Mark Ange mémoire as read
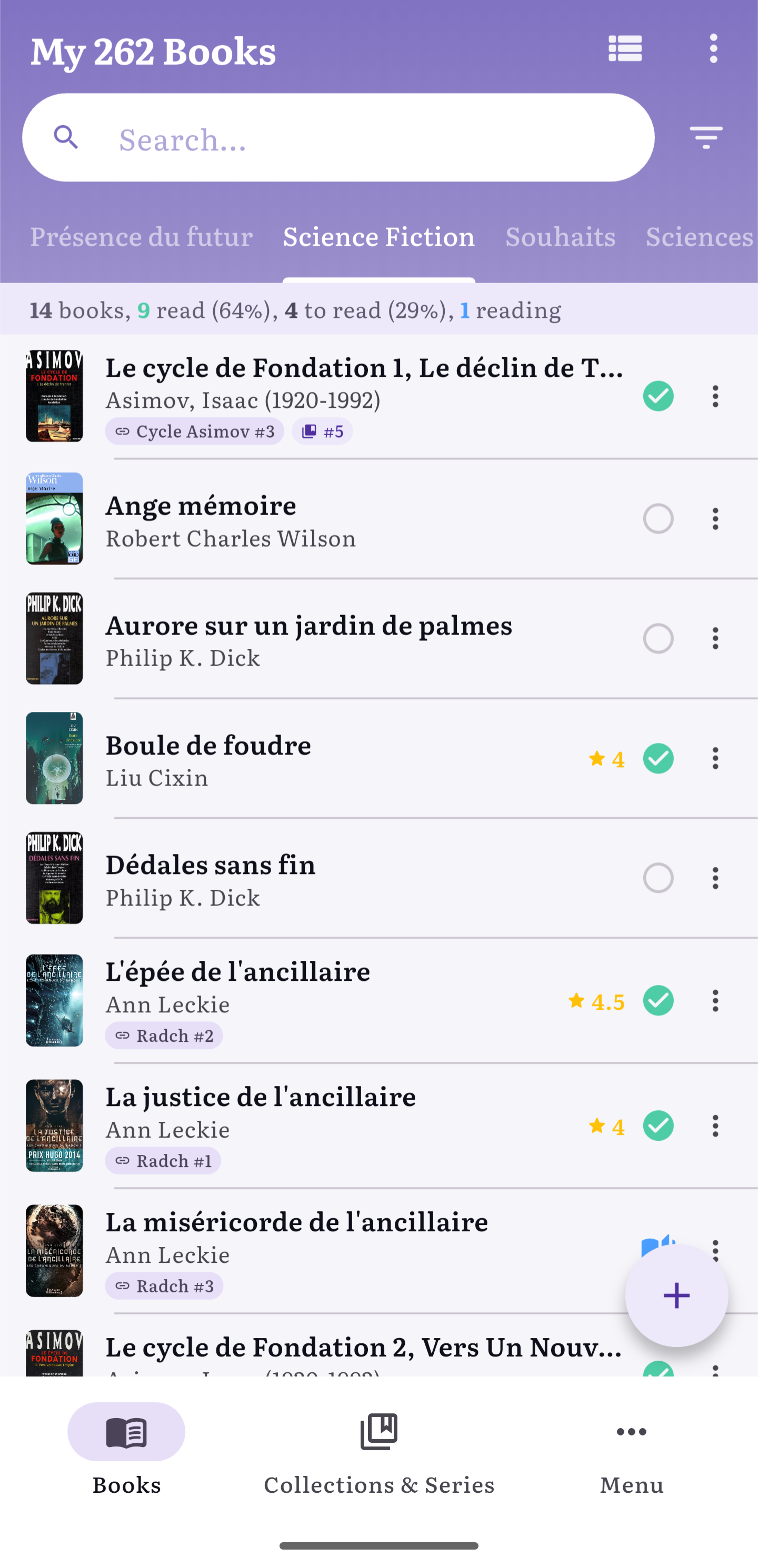Viewport: 758px width, 1568px height. (658, 519)
